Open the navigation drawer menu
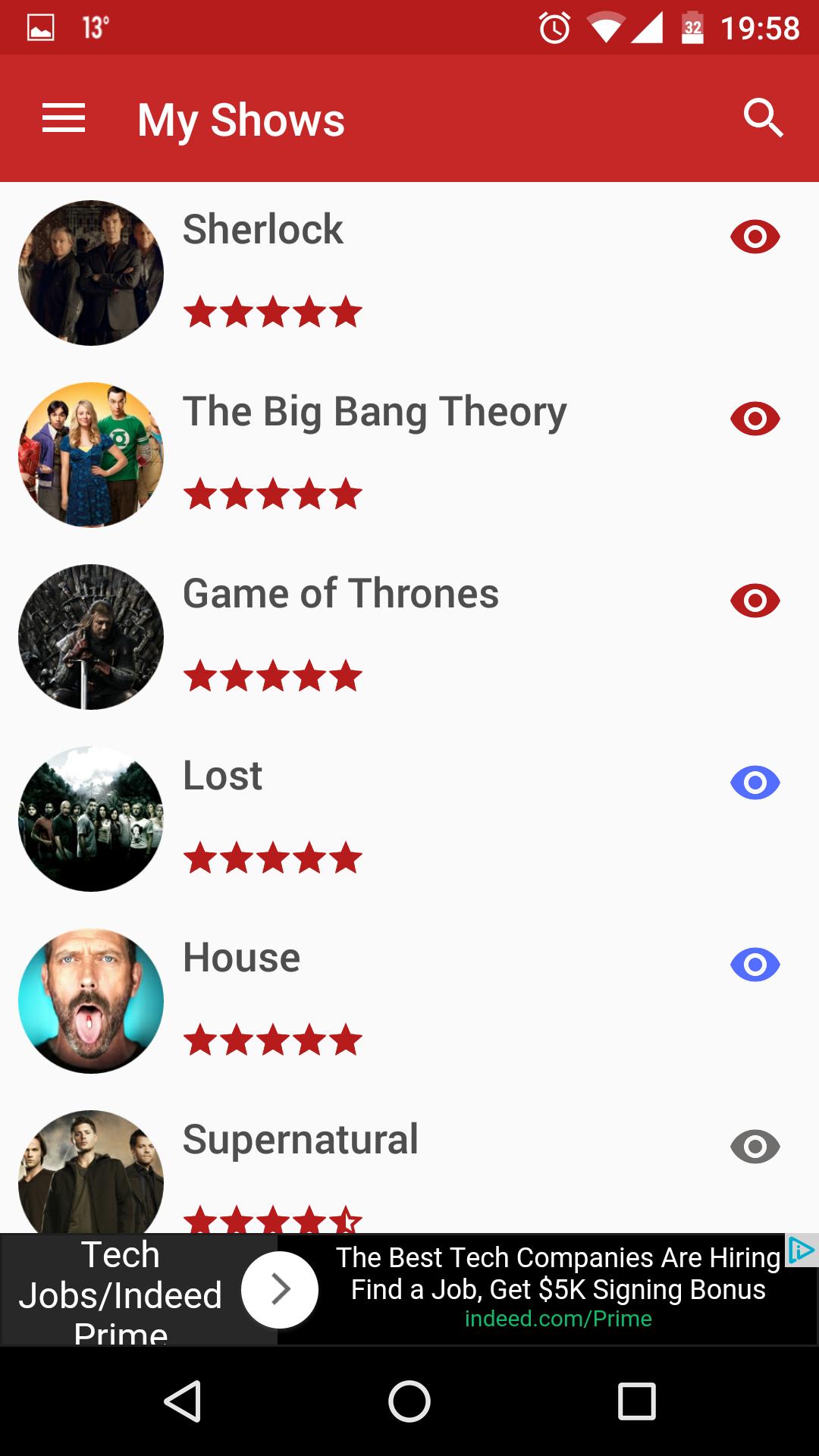The width and height of the screenshot is (819, 1456). pos(64,118)
